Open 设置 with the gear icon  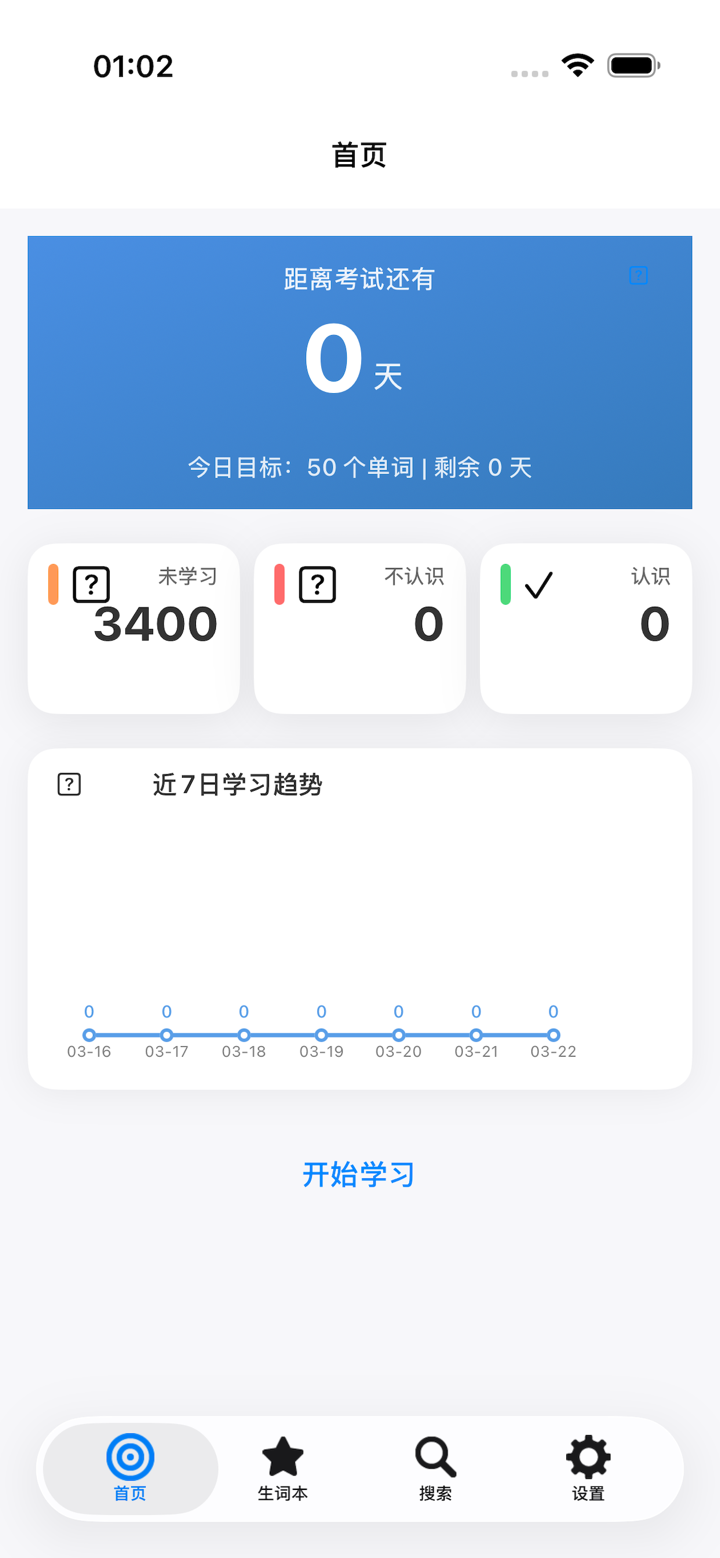click(x=586, y=1458)
